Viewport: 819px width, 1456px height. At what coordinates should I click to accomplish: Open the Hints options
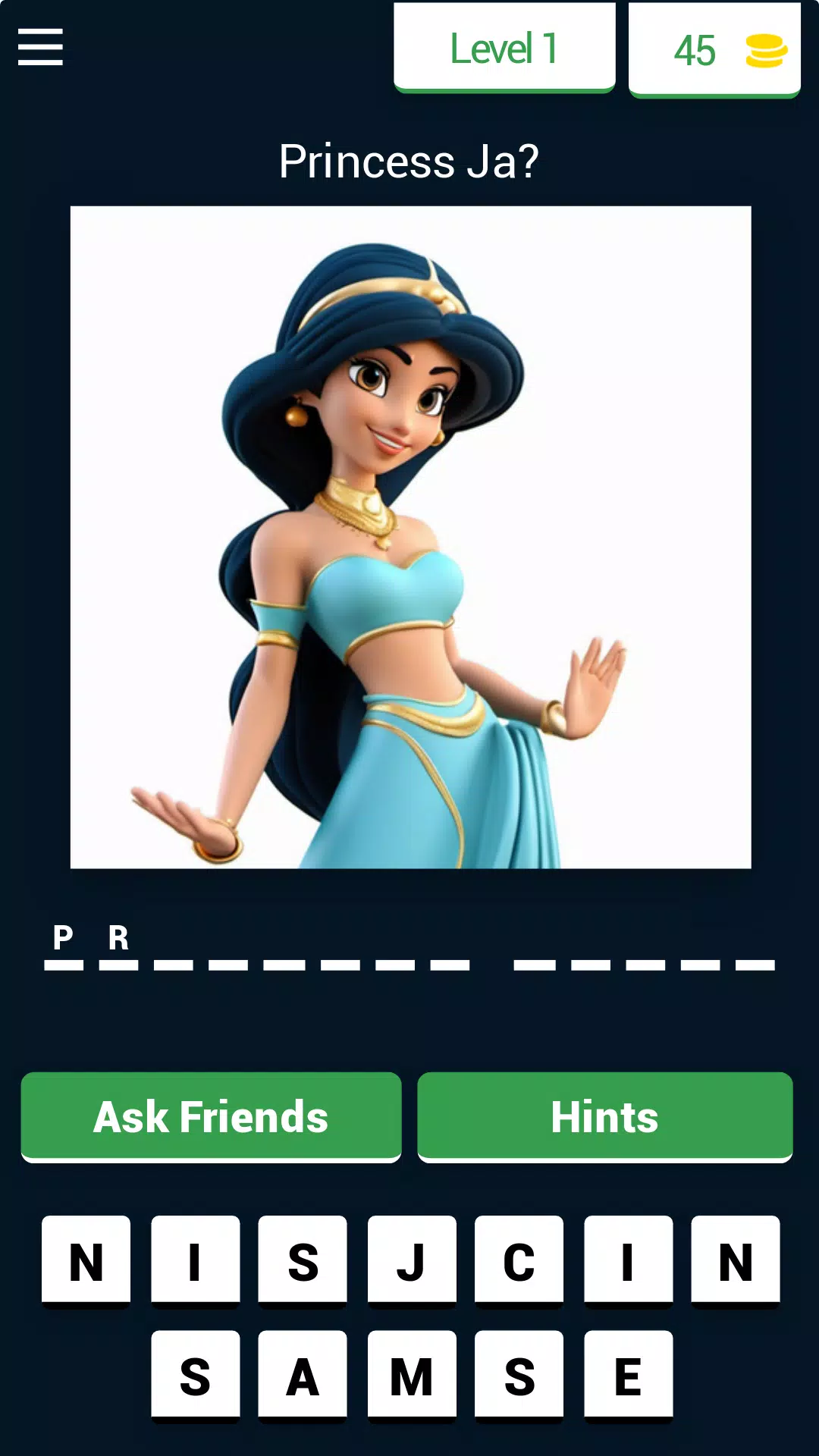click(x=604, y=1116)
